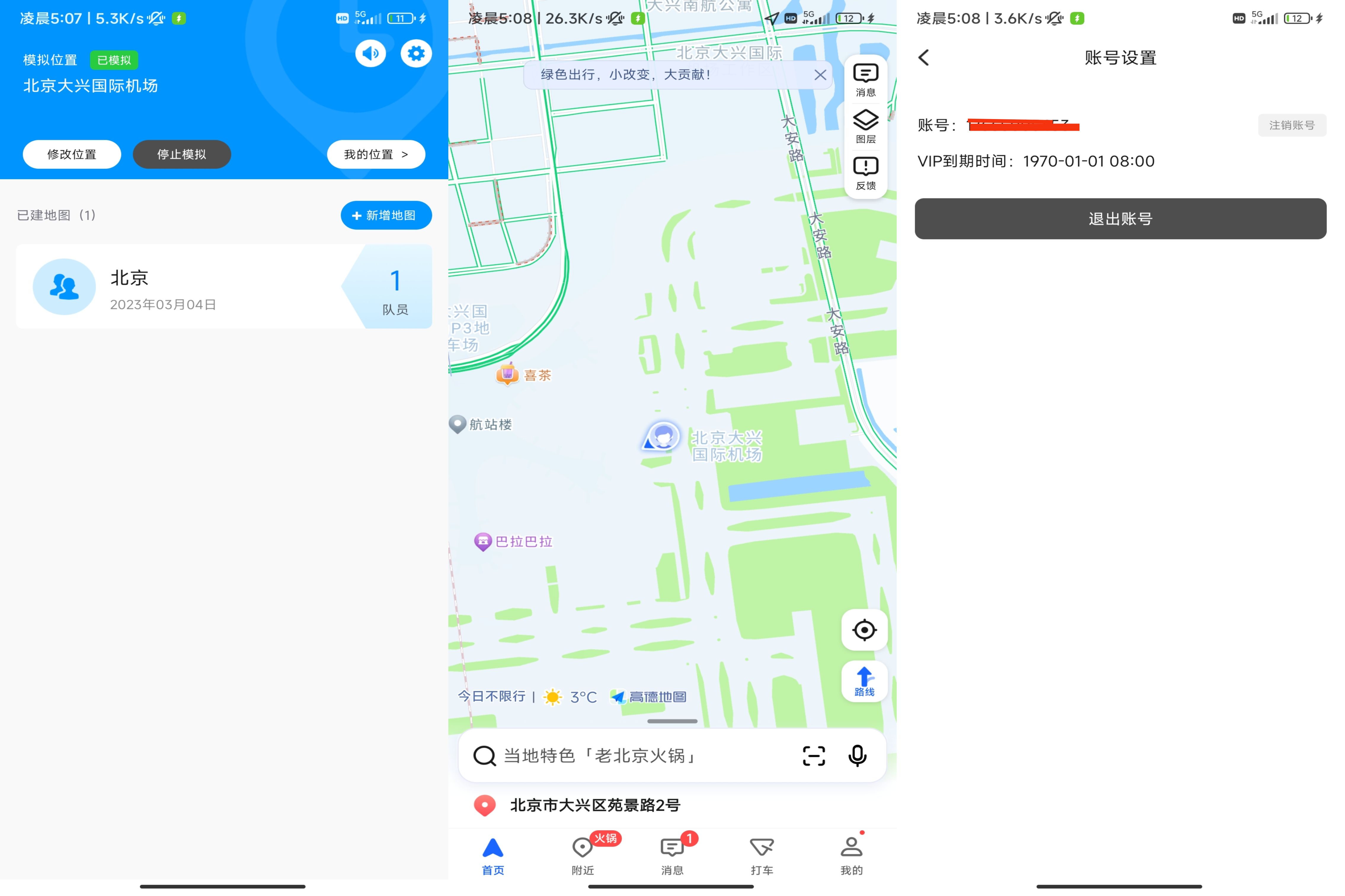Open the 图层 layers option
Image resolution: width=1345 pixels, height=896 pixels.
pyautogui.click(x=866, y=126)
